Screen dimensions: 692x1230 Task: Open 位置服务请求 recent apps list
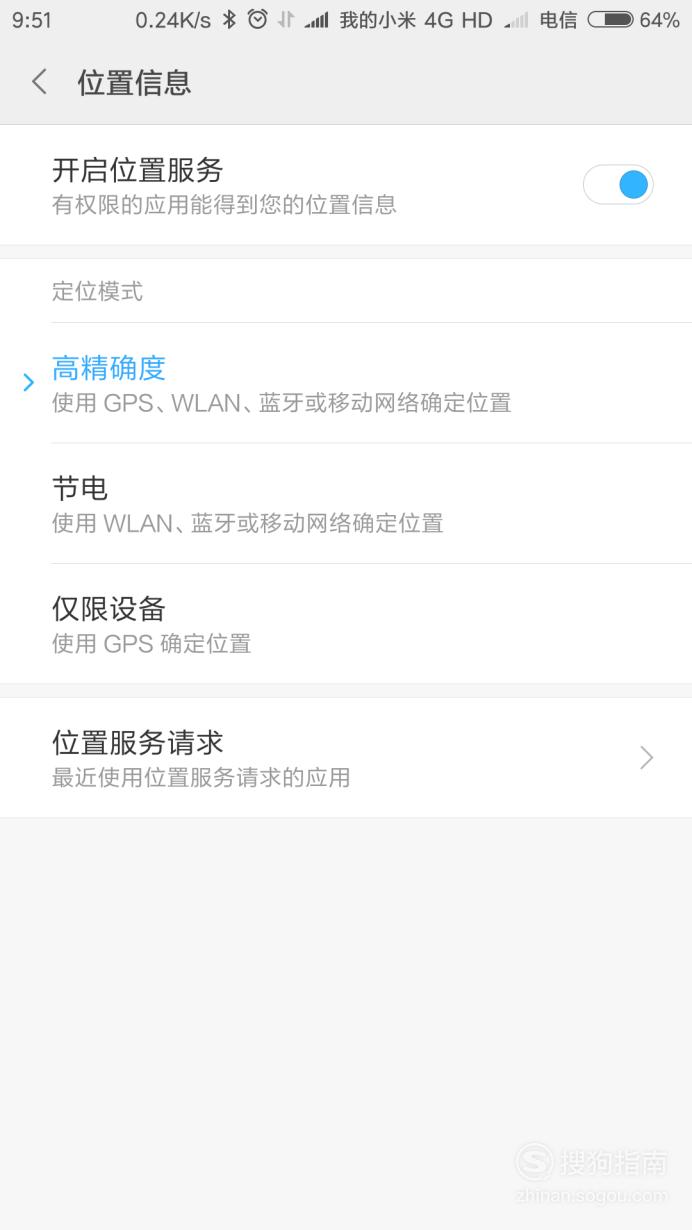[346, 758]
